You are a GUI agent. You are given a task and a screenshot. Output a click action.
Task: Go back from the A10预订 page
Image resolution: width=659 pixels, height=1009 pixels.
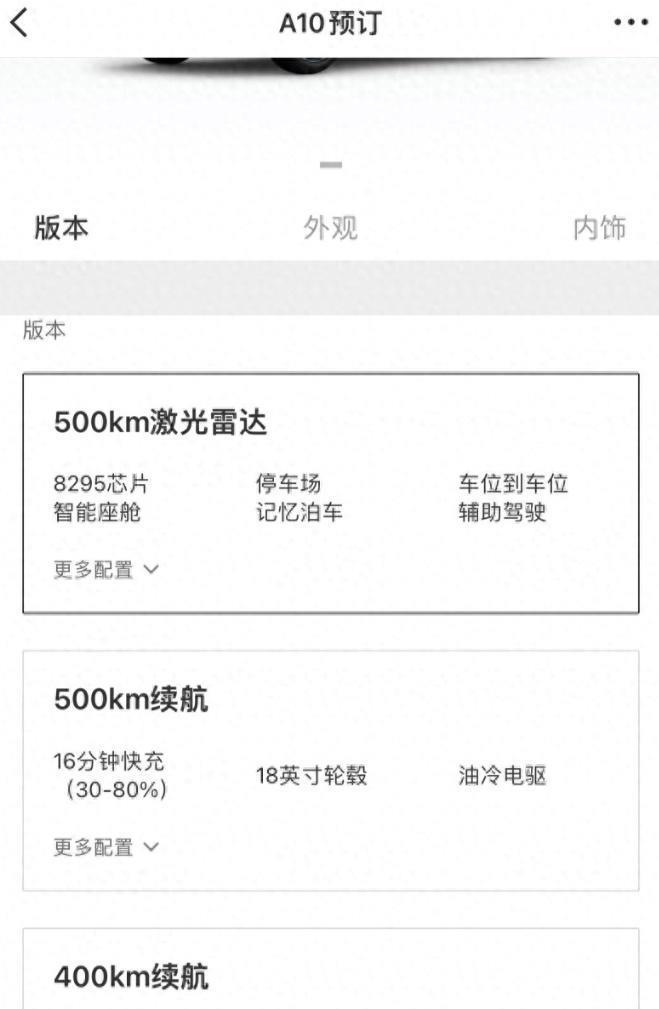pos(20,24)
